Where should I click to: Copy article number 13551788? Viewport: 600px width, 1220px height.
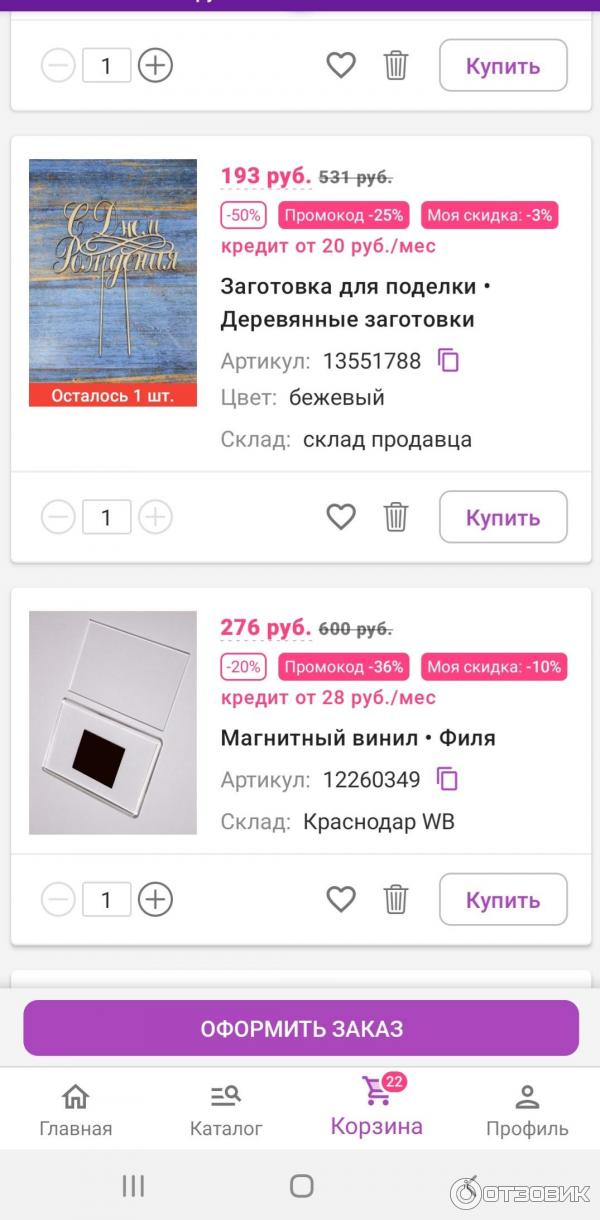[448, 361]
